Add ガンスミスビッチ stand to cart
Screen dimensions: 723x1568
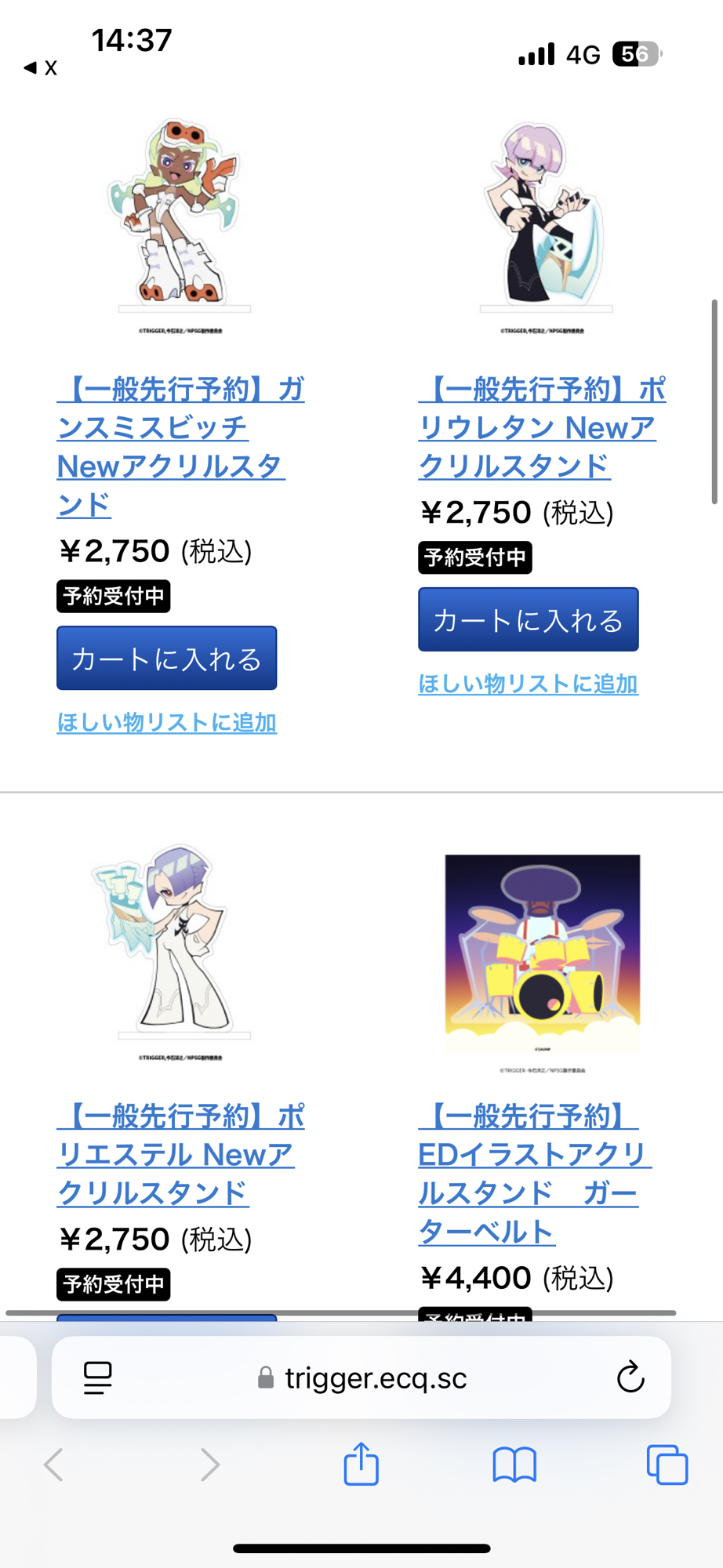click(x=166, y=658)
